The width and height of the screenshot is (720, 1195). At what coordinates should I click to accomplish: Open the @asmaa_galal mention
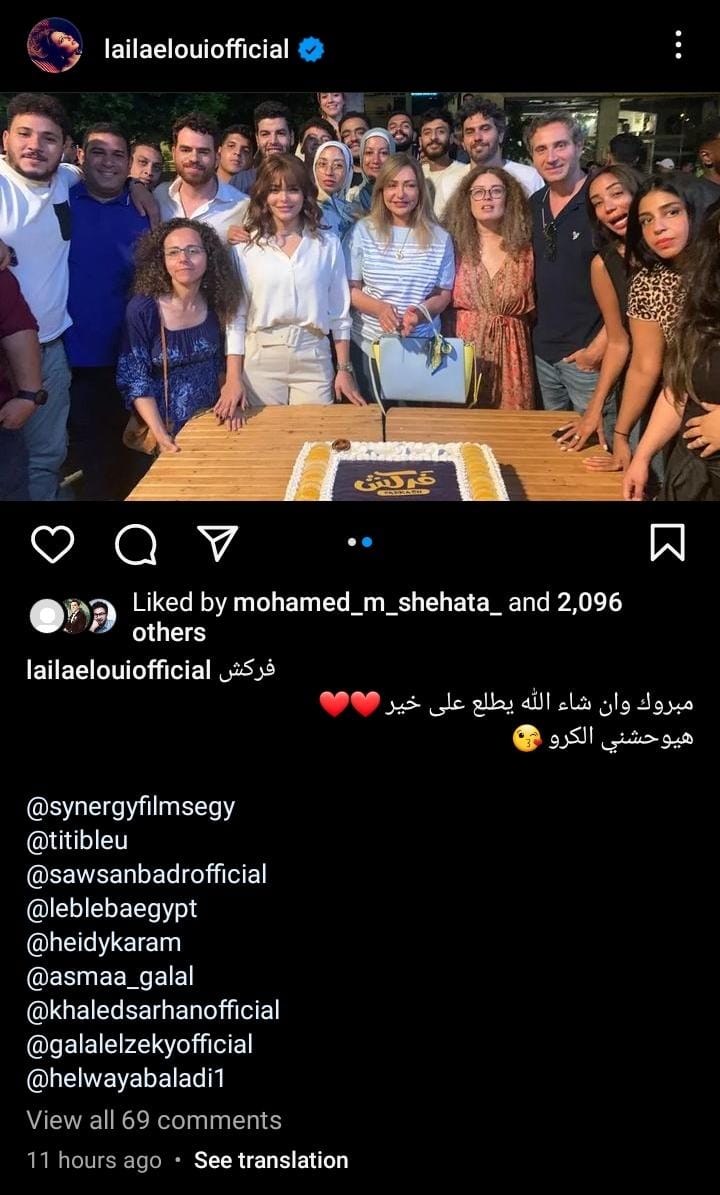(110, 976)
